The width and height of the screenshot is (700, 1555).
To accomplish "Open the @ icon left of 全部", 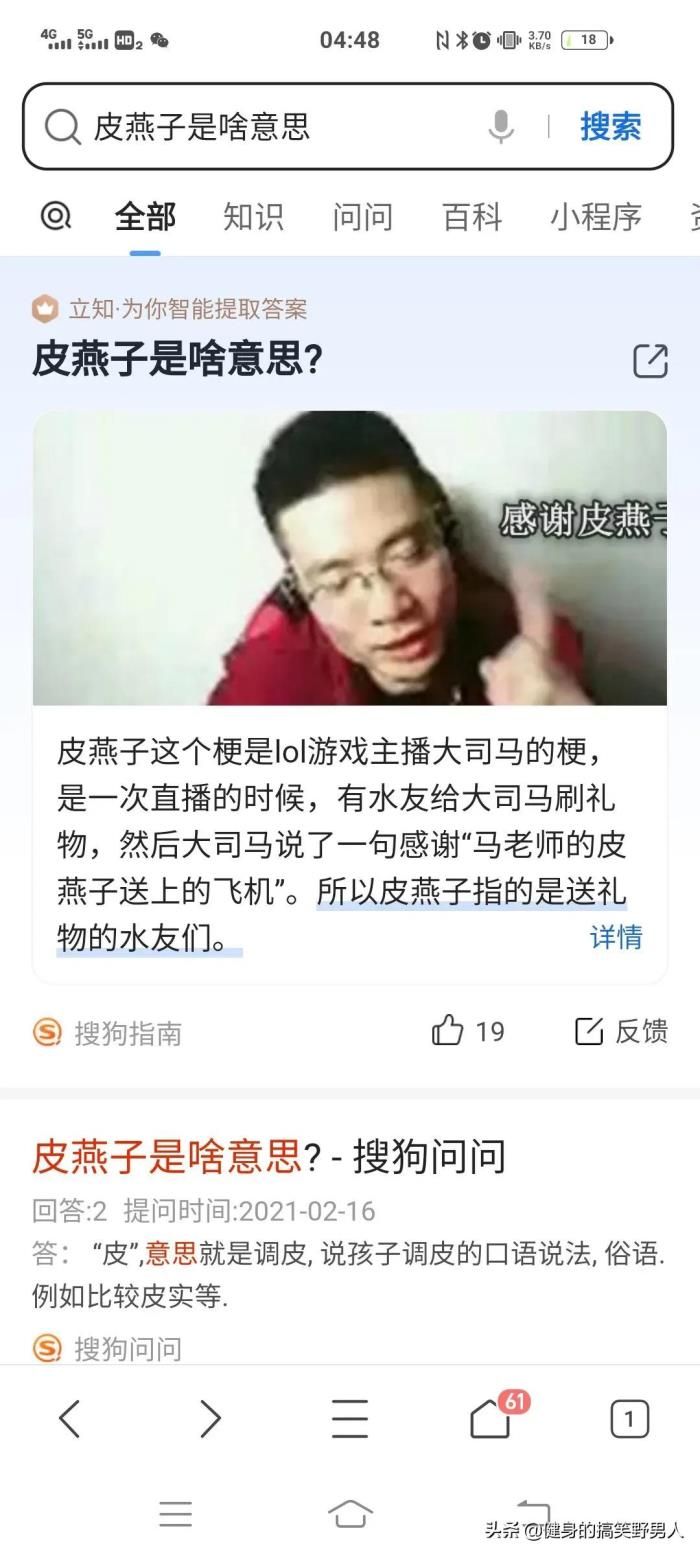I will click(56, 216).
